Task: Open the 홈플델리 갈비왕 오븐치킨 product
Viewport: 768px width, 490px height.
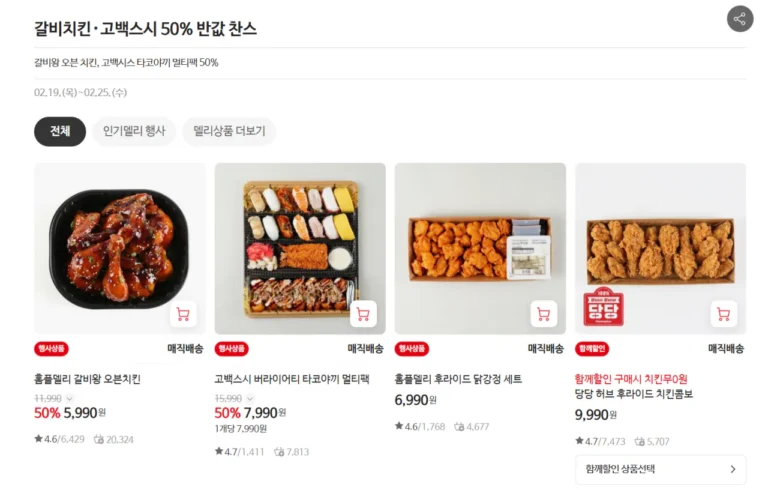Action: tap(88, 379)
